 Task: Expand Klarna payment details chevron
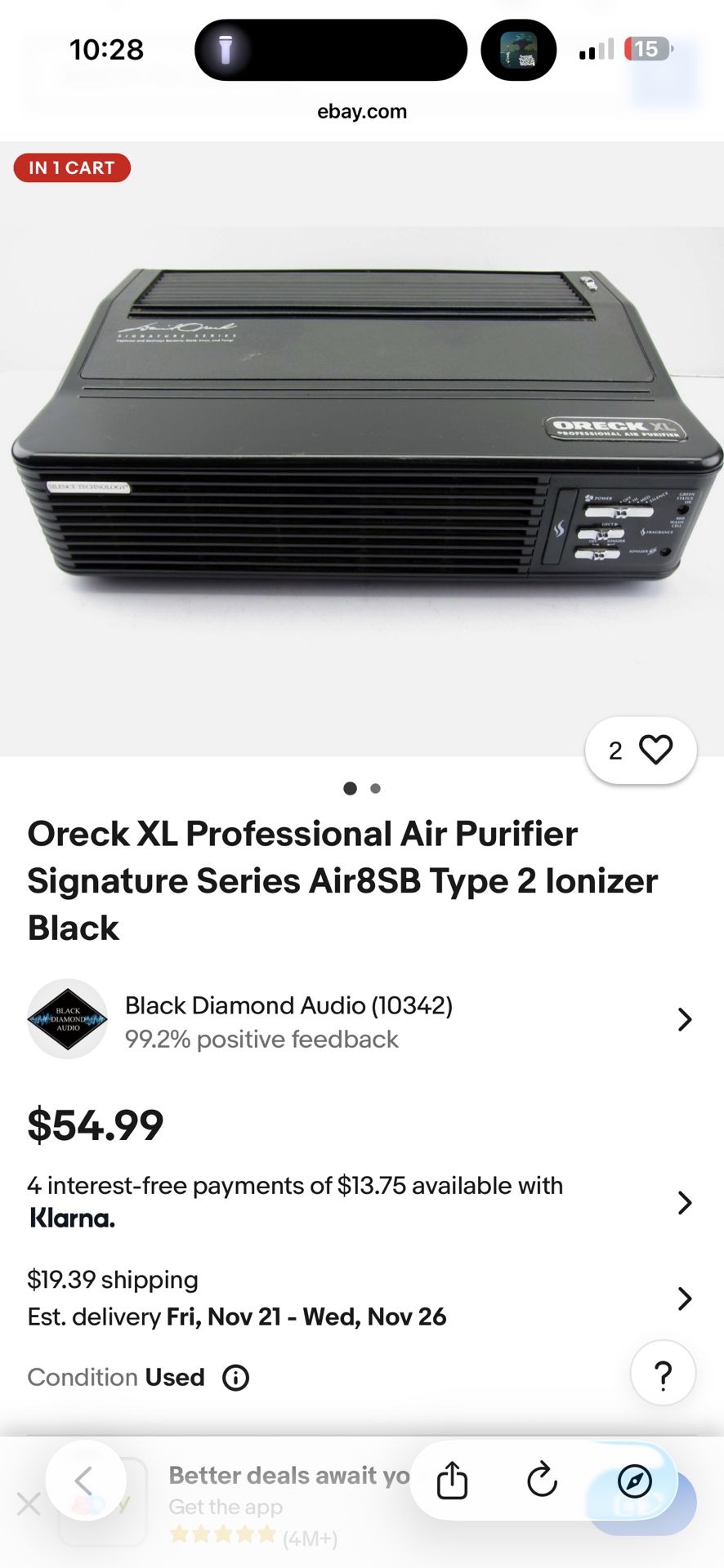click(685, 1202)
